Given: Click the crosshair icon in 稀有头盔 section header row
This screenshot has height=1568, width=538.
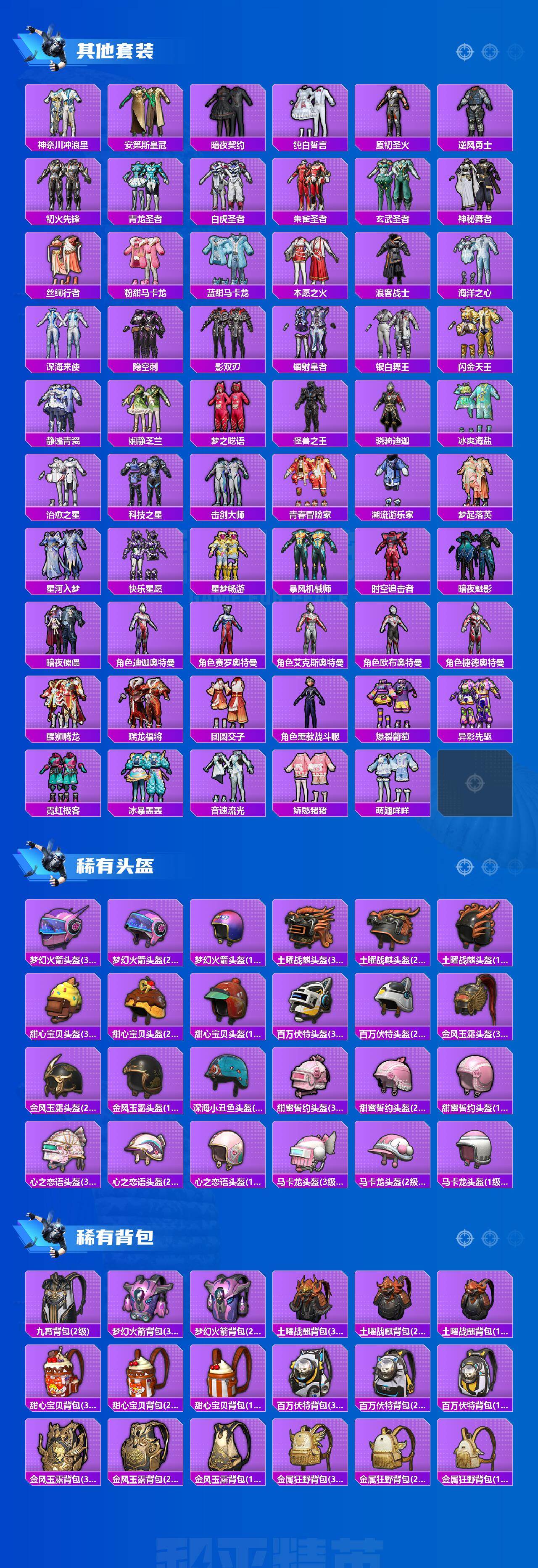Looking at the screenshot, I should 465,867.
